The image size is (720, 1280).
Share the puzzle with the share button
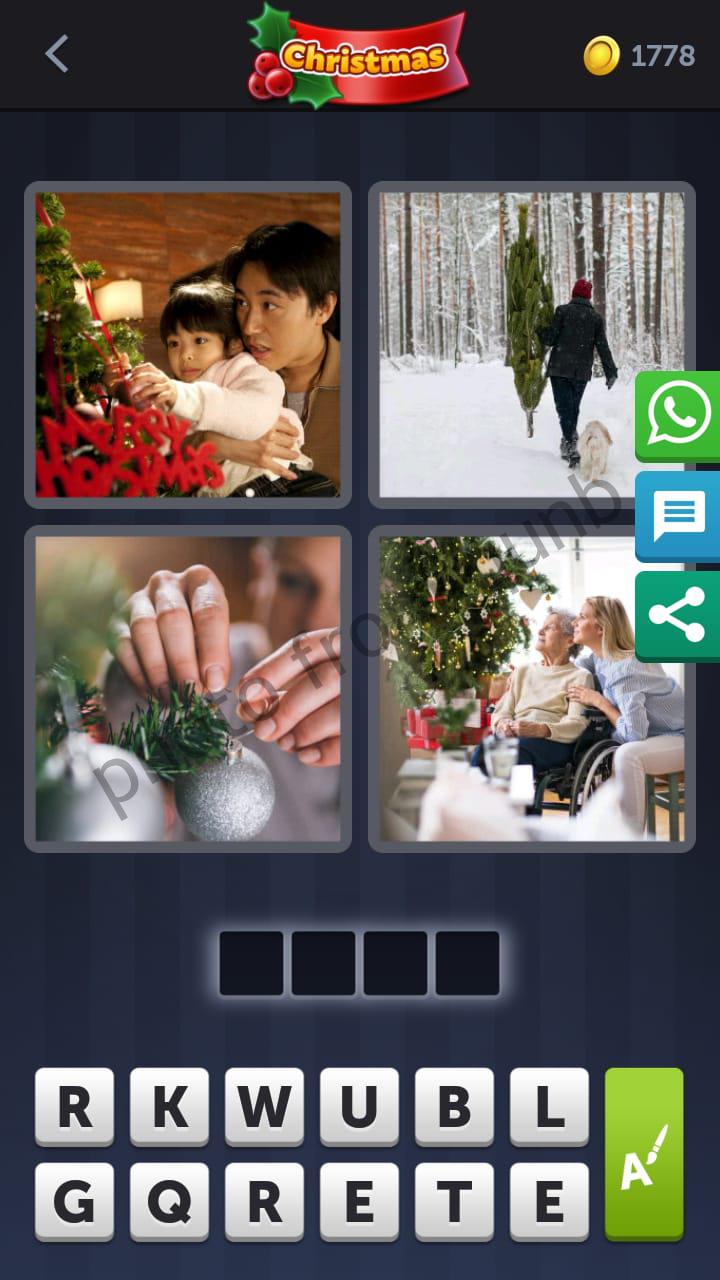(x=678, y=615)
